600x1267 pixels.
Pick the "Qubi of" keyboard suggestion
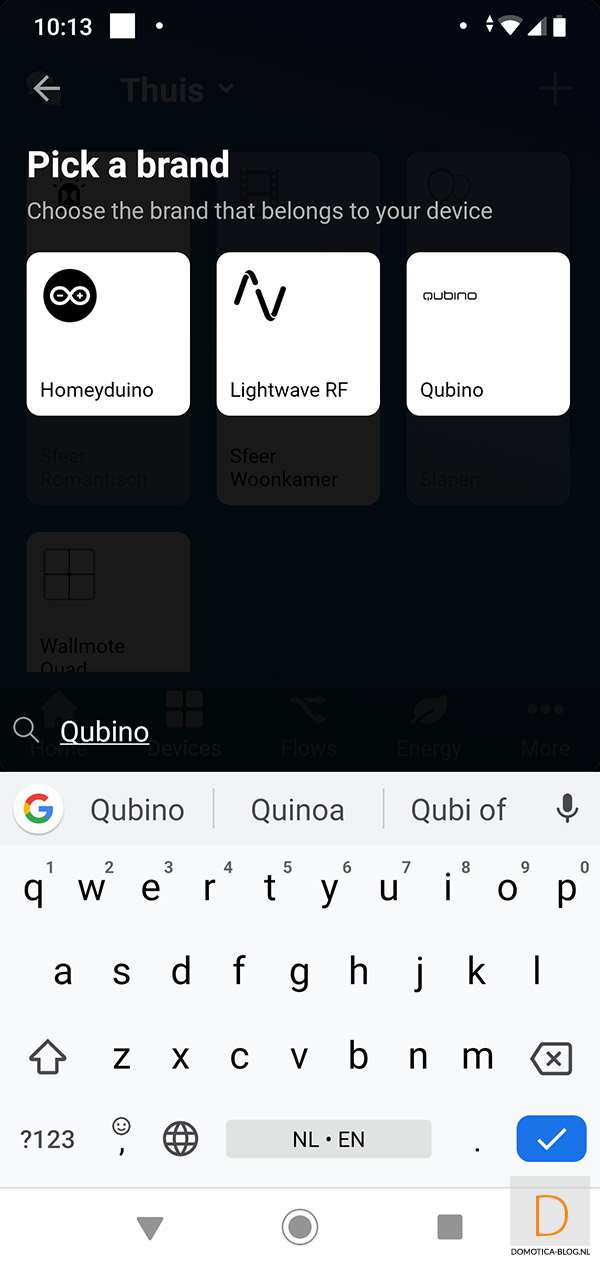click(459, 809)
